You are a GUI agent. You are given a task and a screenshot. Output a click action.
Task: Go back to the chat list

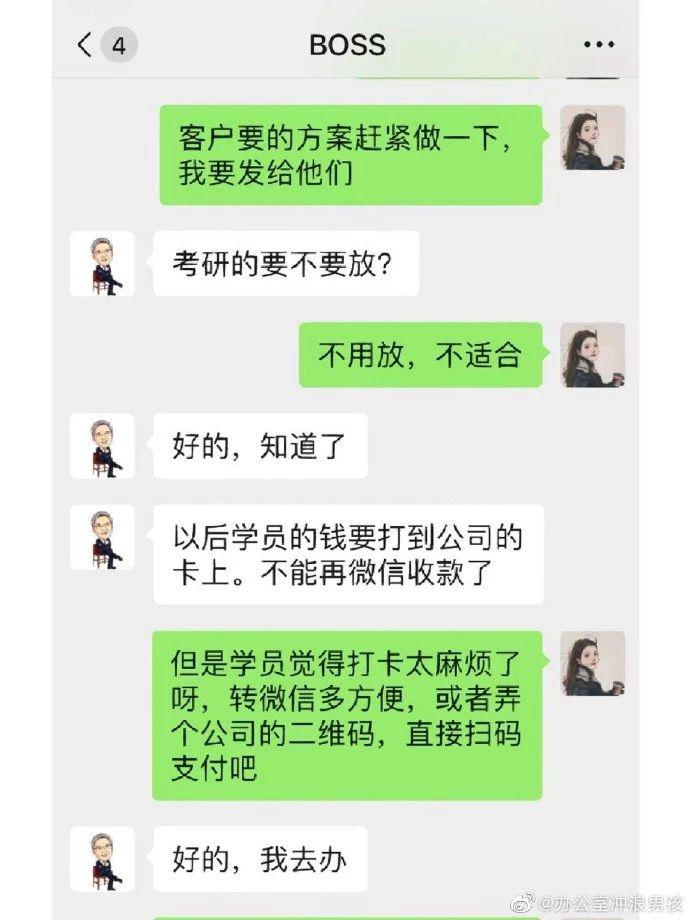click(x=86, y=45)
